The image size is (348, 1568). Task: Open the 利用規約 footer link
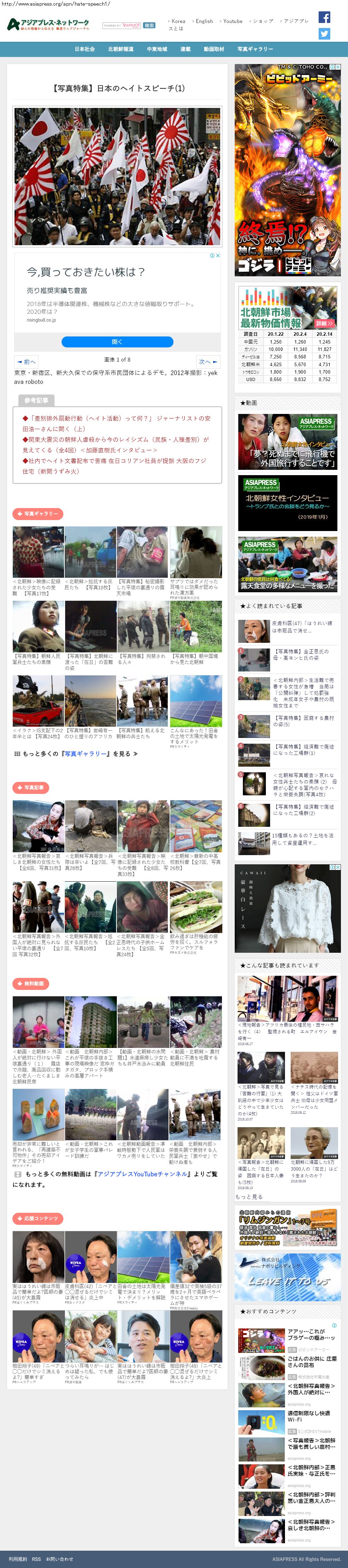point(18,1559)
